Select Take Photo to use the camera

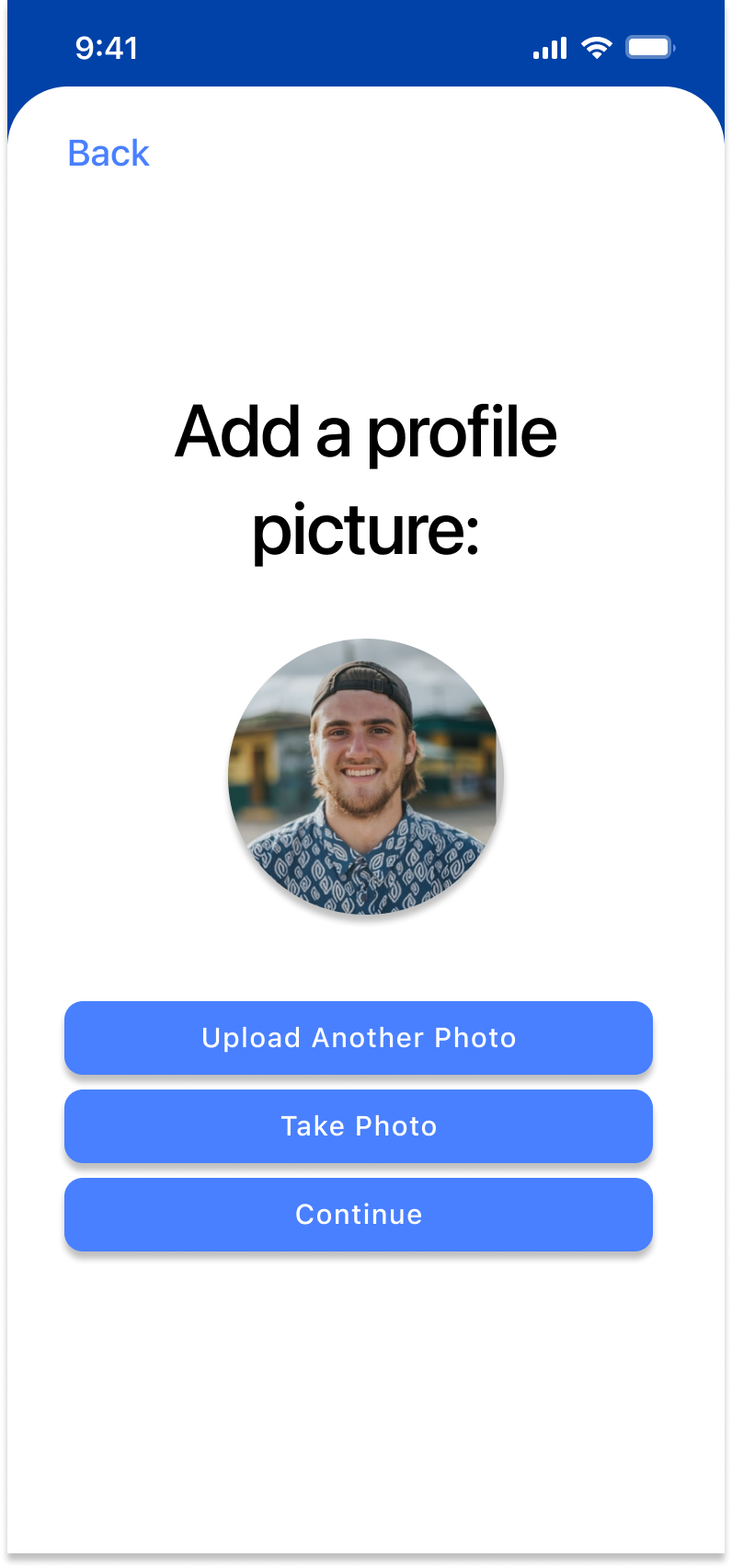click(359, 1126)
